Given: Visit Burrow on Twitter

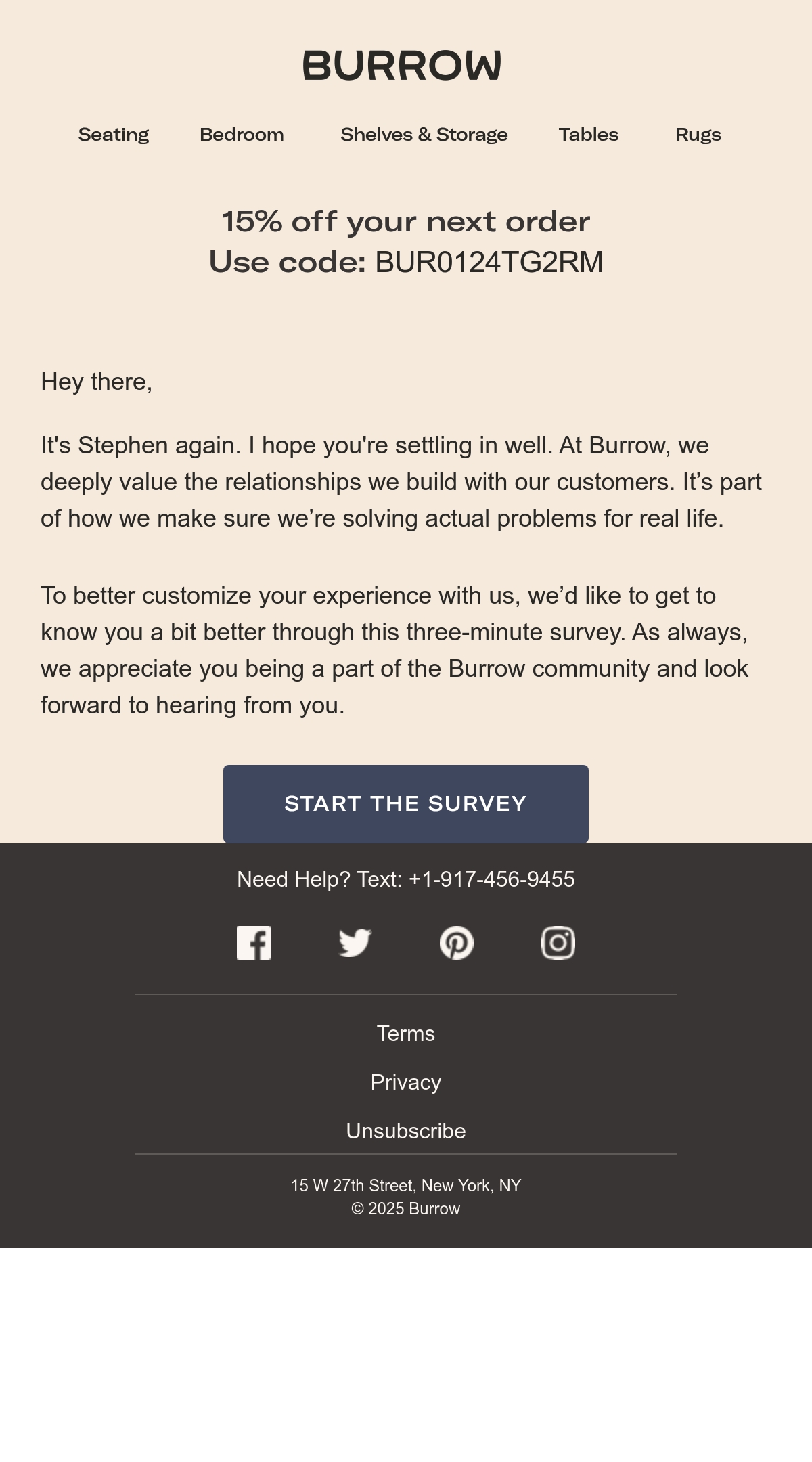Looking at the screenshot, I should (x=355, y=943).
